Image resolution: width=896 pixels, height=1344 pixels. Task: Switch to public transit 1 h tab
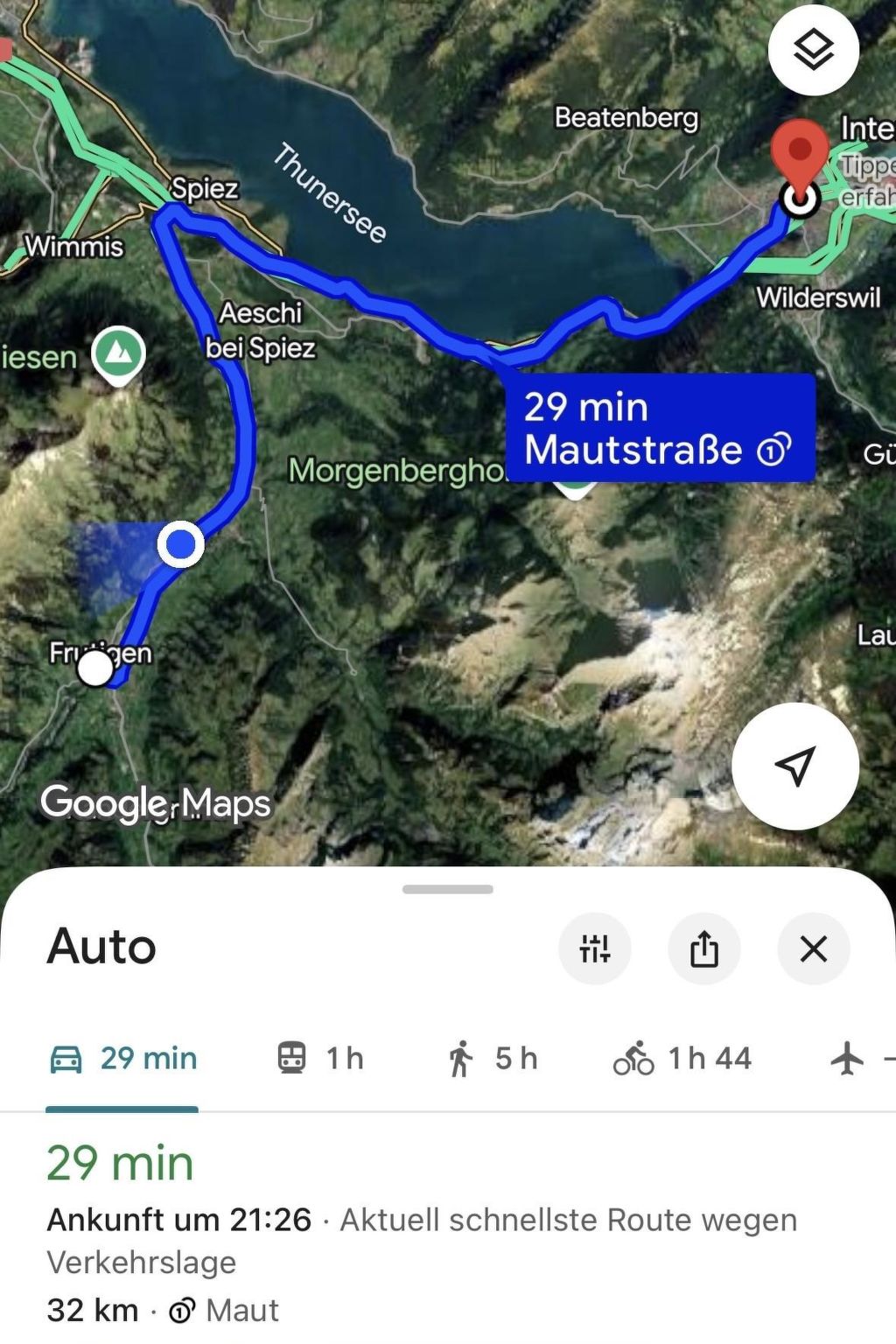click(x=320, y=1059)
